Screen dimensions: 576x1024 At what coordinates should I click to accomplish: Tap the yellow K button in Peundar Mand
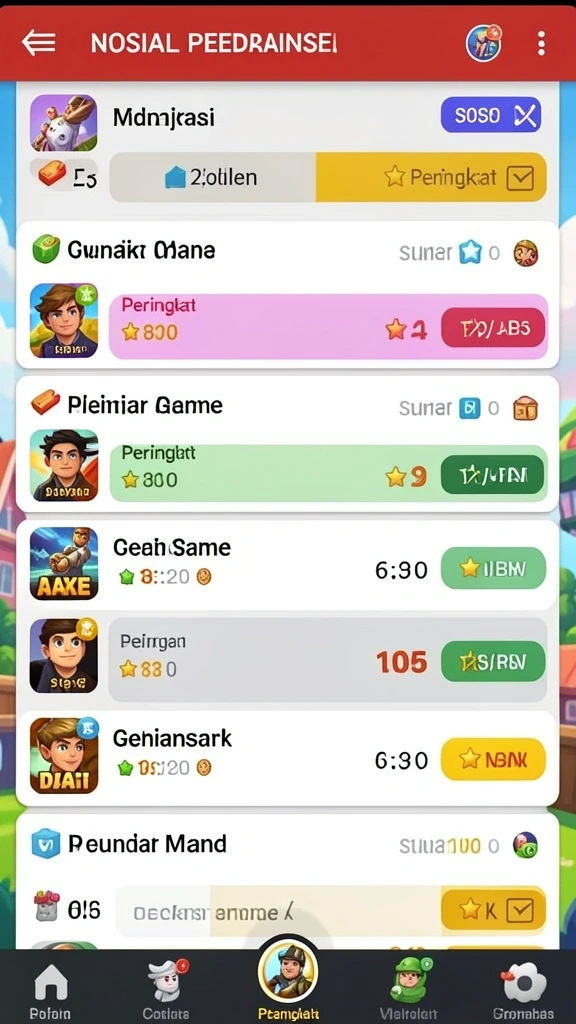click(493, 908)
